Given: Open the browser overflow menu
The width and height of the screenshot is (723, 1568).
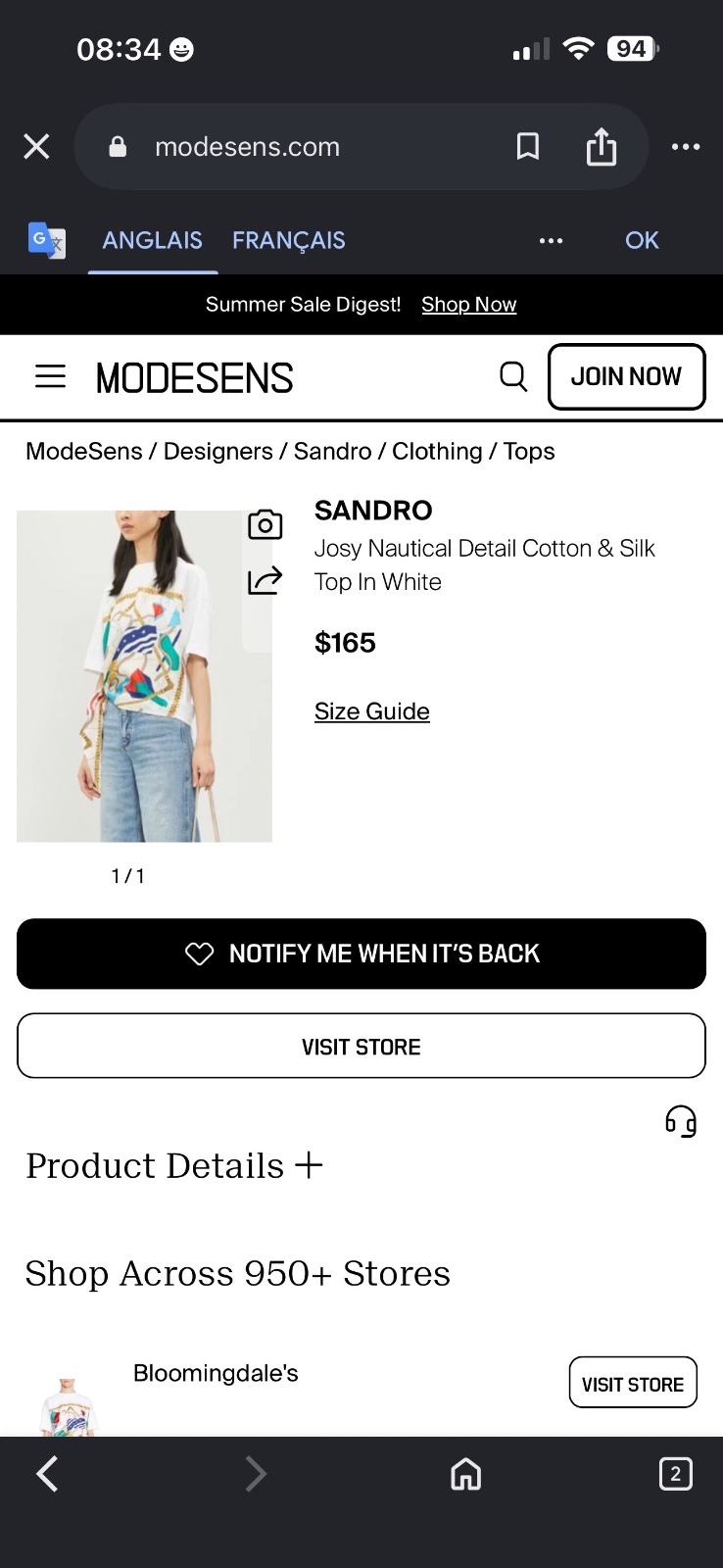Looking at the screenshot, I should tap(686, 147).
